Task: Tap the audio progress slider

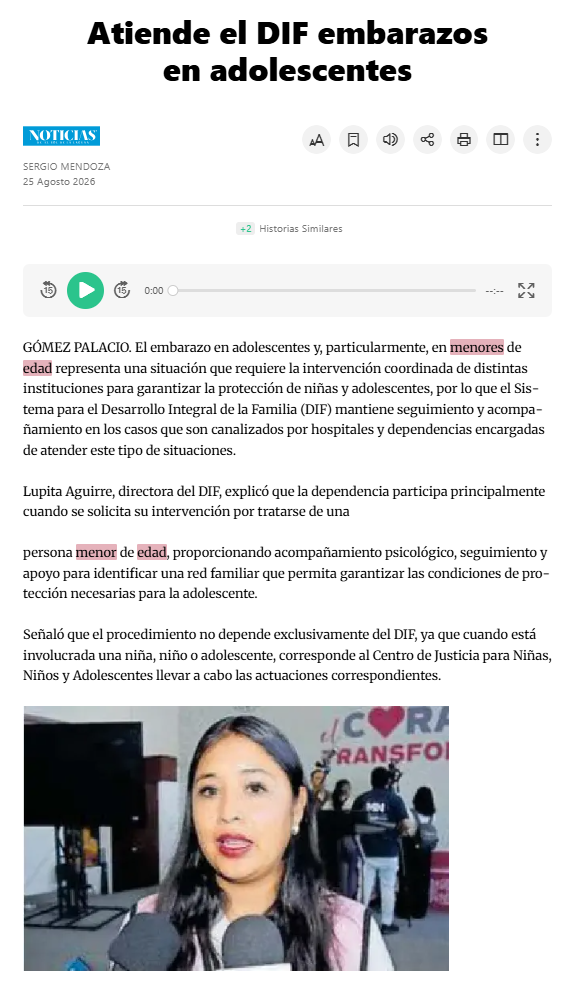Action: 323,291
